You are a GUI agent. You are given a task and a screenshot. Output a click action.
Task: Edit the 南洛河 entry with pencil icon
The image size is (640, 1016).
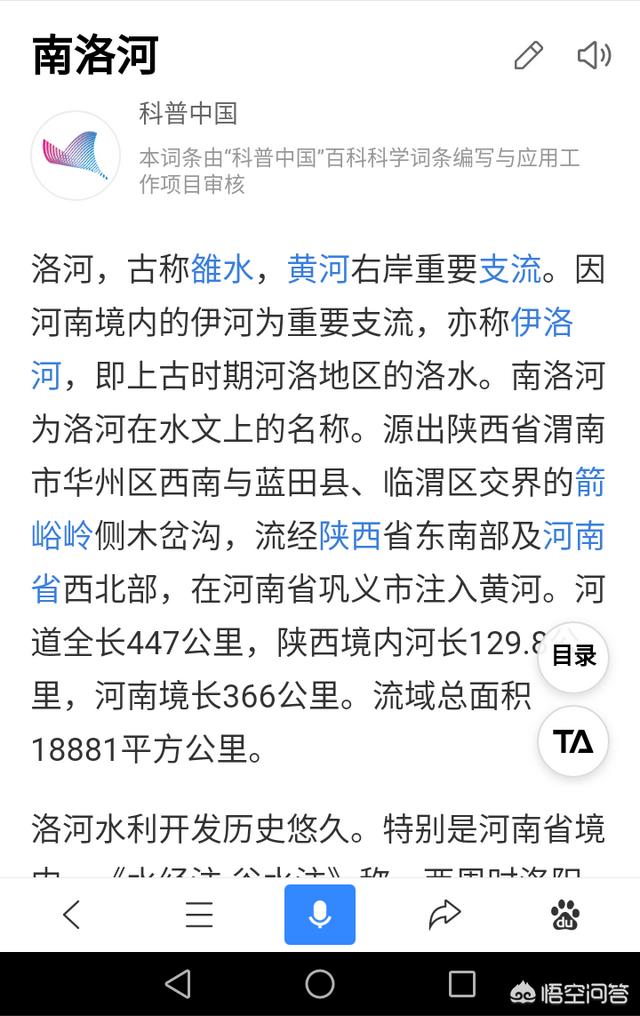point(528,56)
